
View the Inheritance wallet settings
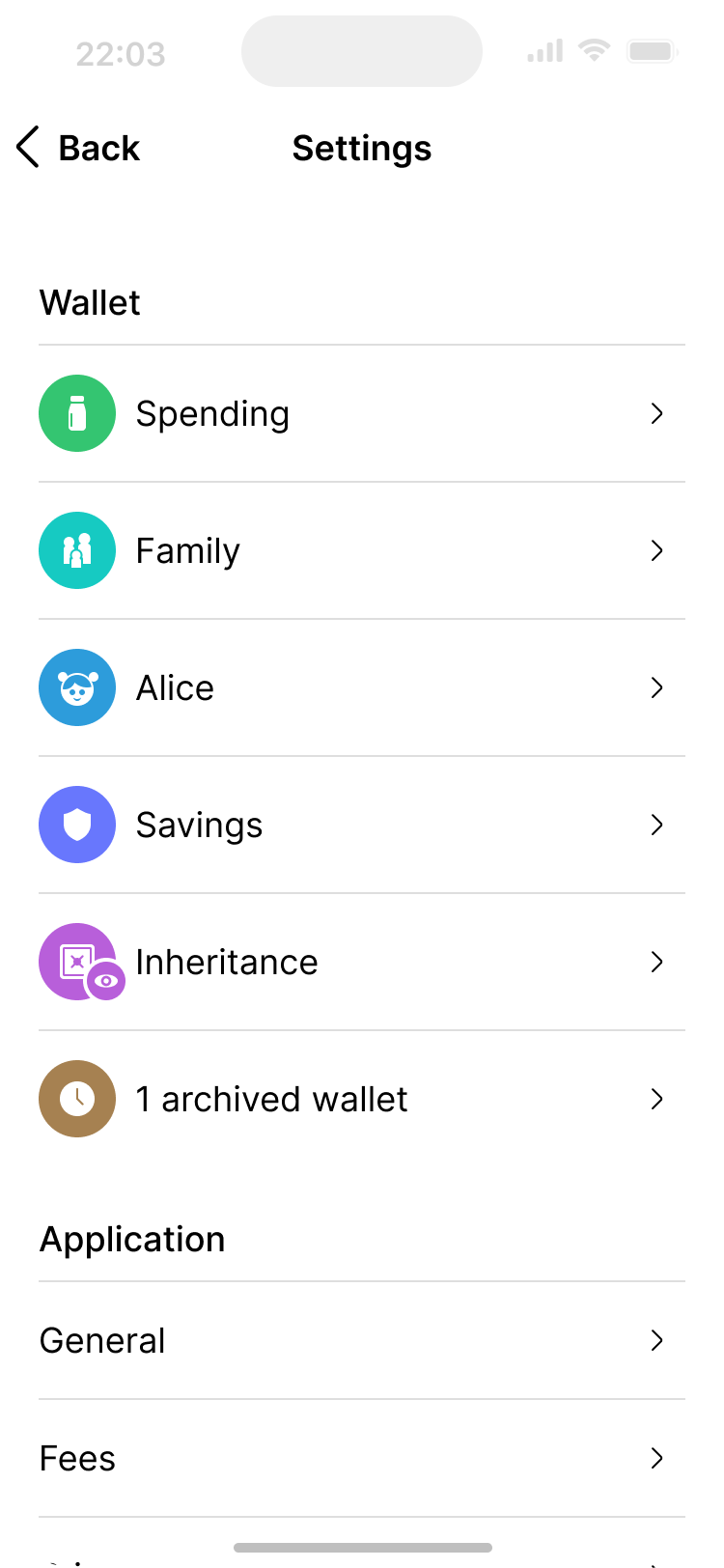click(361, 963)
